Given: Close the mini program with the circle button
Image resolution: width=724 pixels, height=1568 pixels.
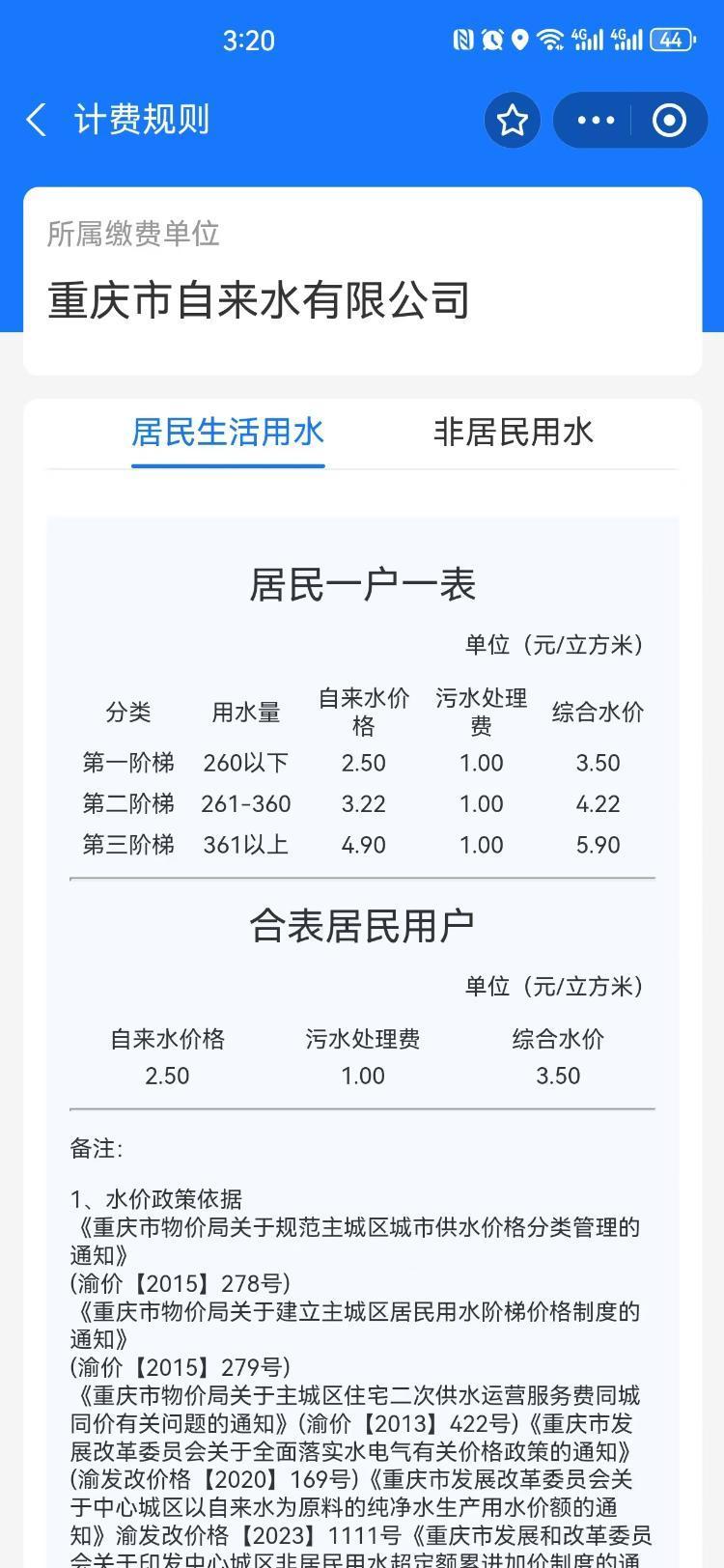Looking at the screenshot, I should click(670, 120).
